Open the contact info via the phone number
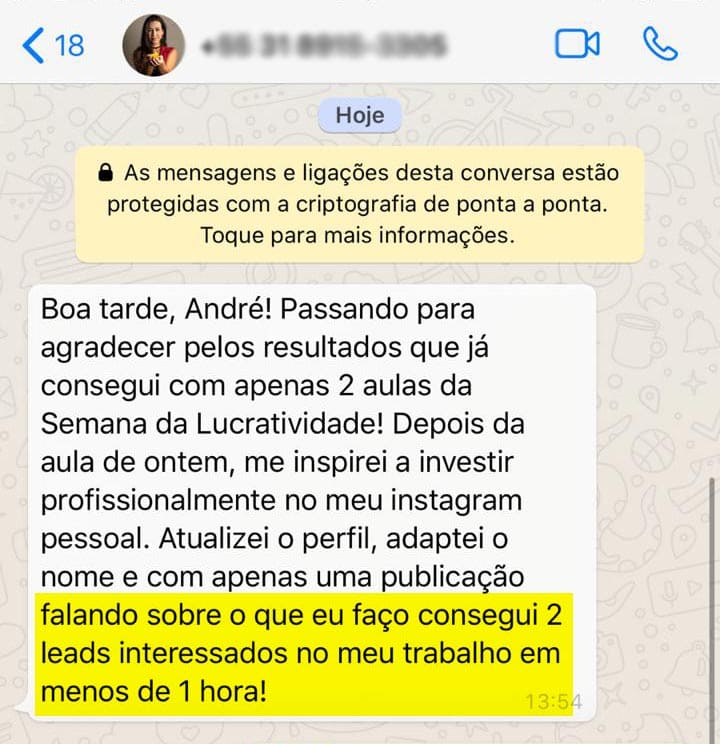This screenshot has height=744, width=720. [324, 45]
